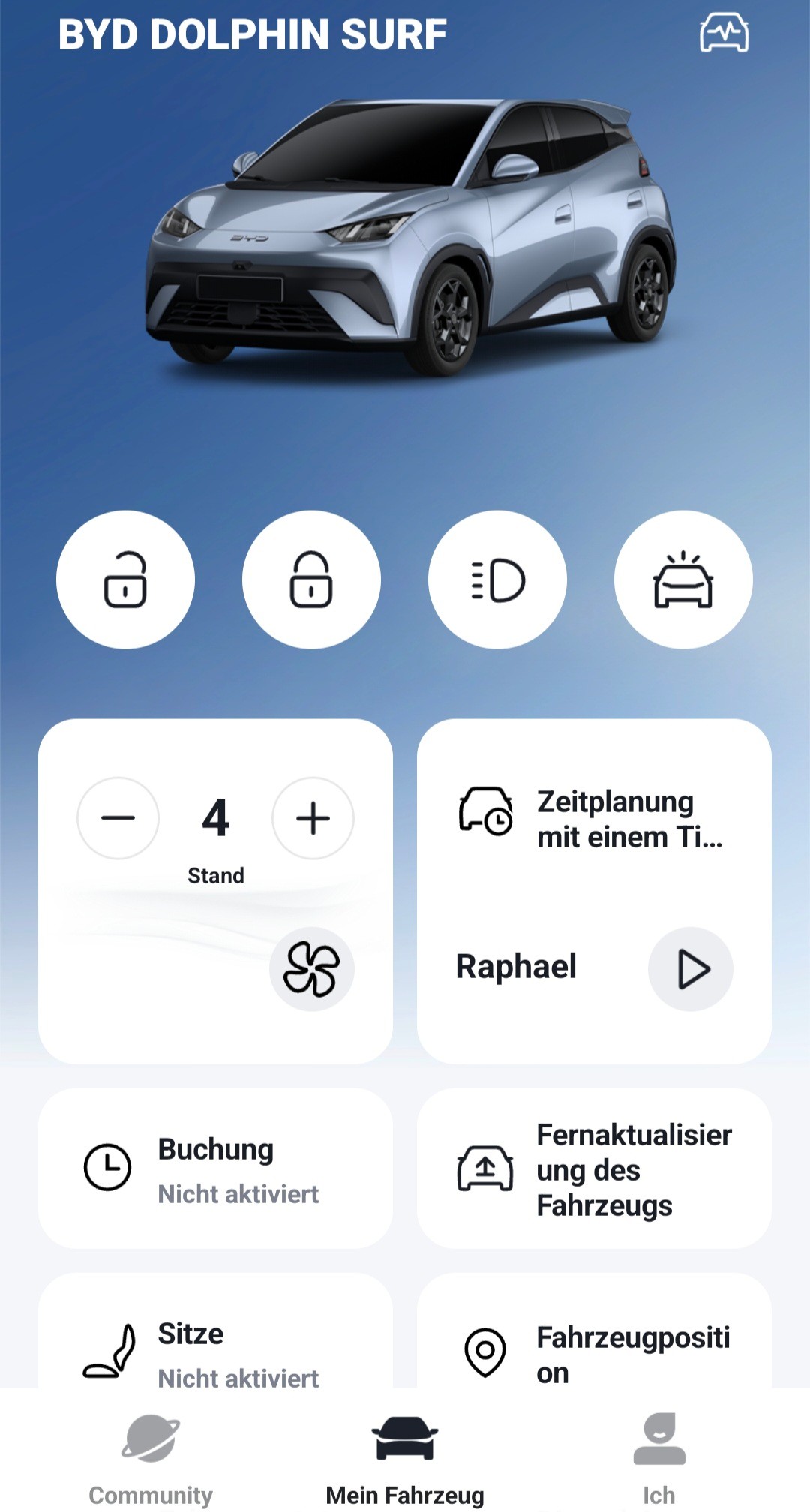Image resolution: width=810 pixels, height=1512 pixels.
Task: Open Fernaktualisierung des Fahrzeugs
Action: pyautogui.click(x=594, y=1168)
